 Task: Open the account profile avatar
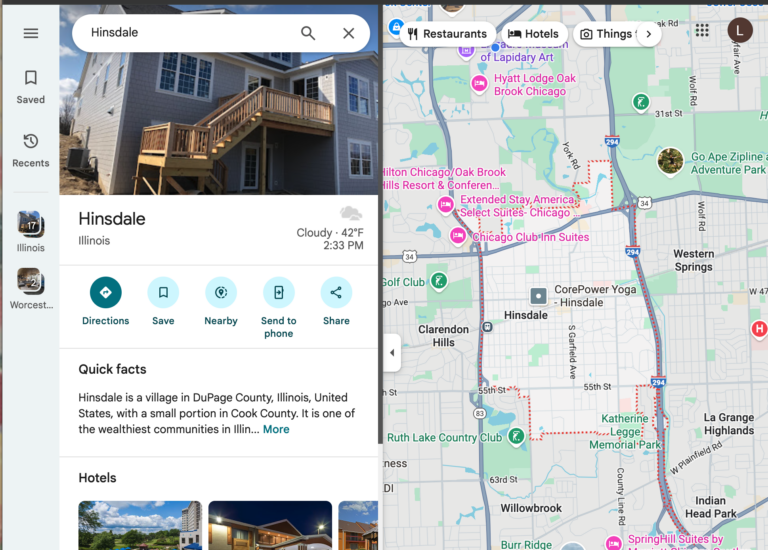coord(740,30)
